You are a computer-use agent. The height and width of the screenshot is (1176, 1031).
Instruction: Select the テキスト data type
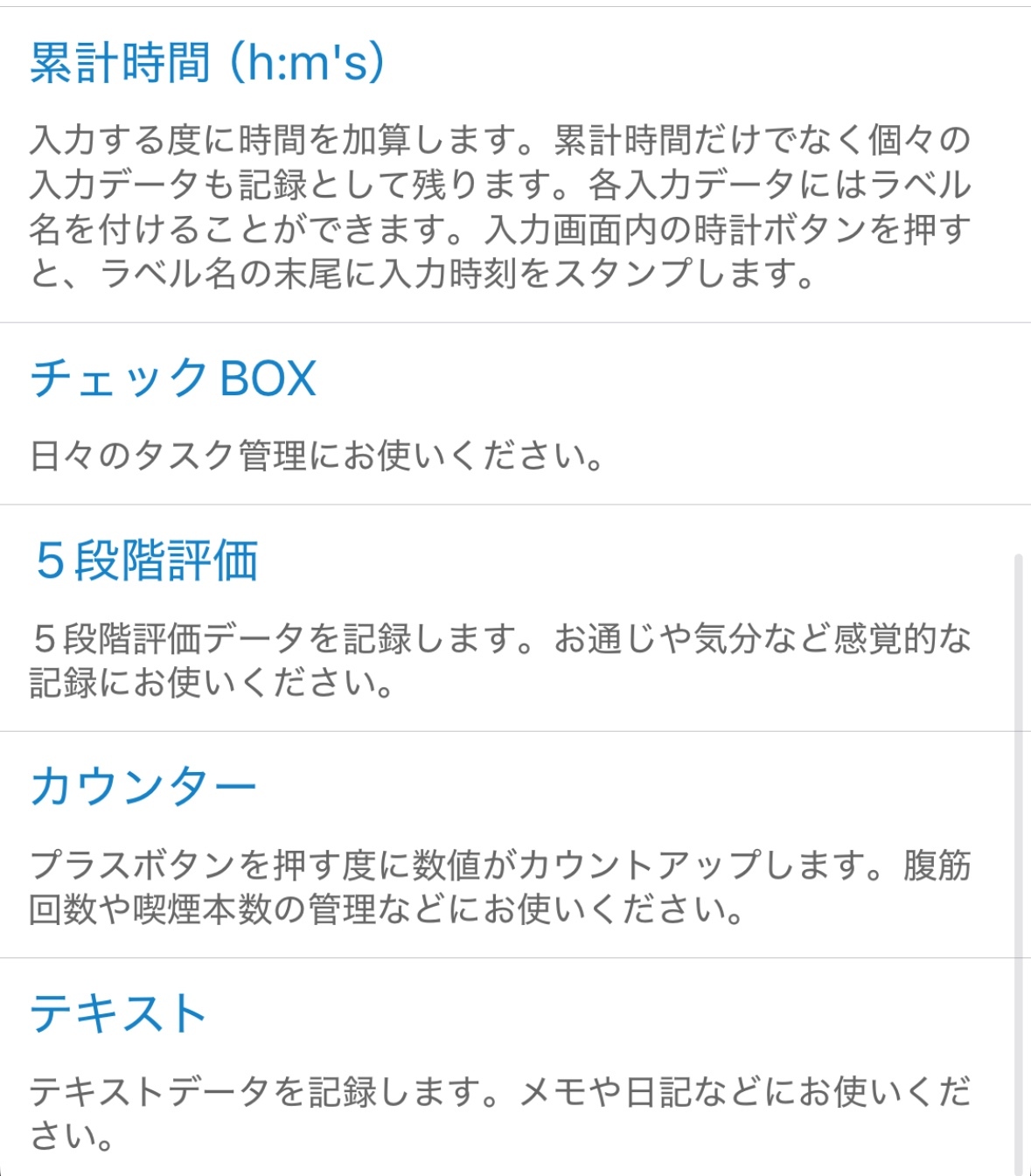pyautogui.click(x=119, y=1013)
